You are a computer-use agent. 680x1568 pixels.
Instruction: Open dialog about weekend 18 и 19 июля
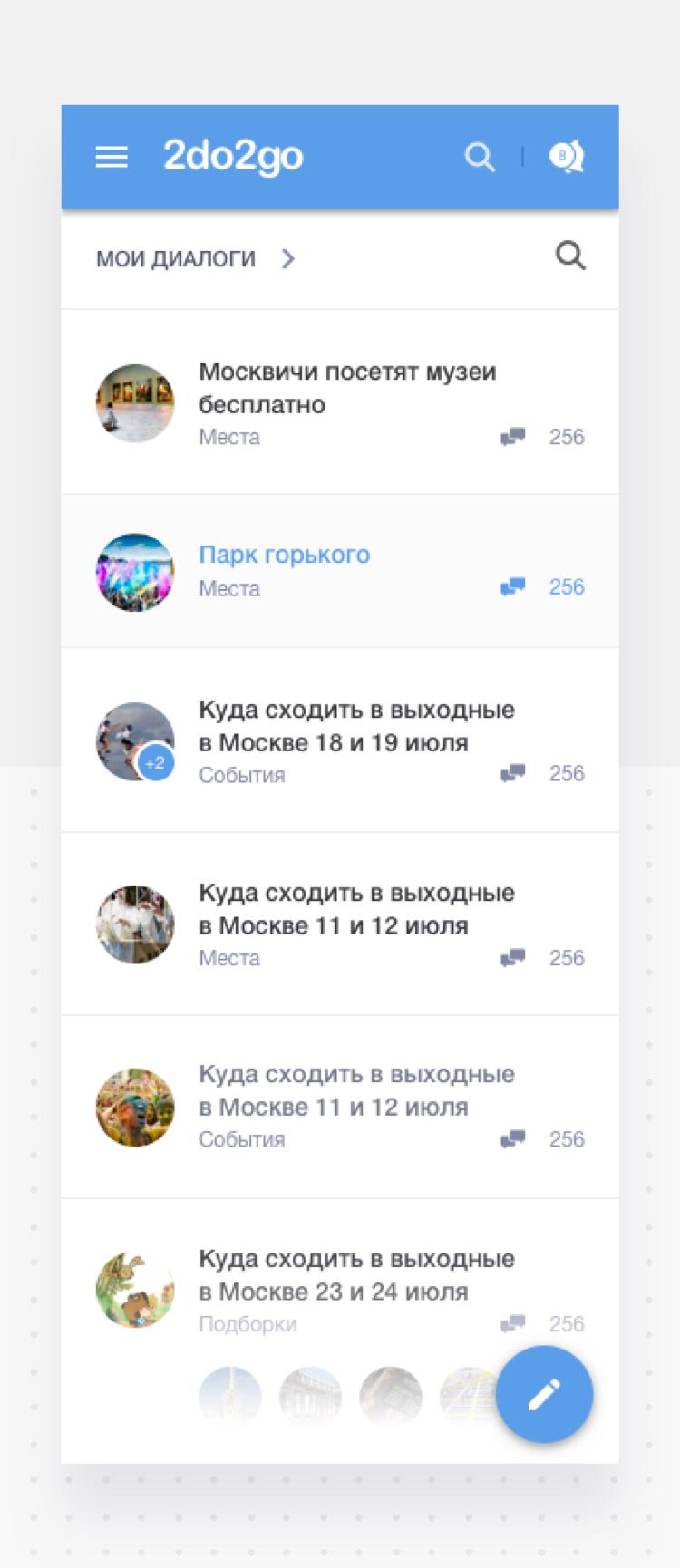[x=356, y=726]
